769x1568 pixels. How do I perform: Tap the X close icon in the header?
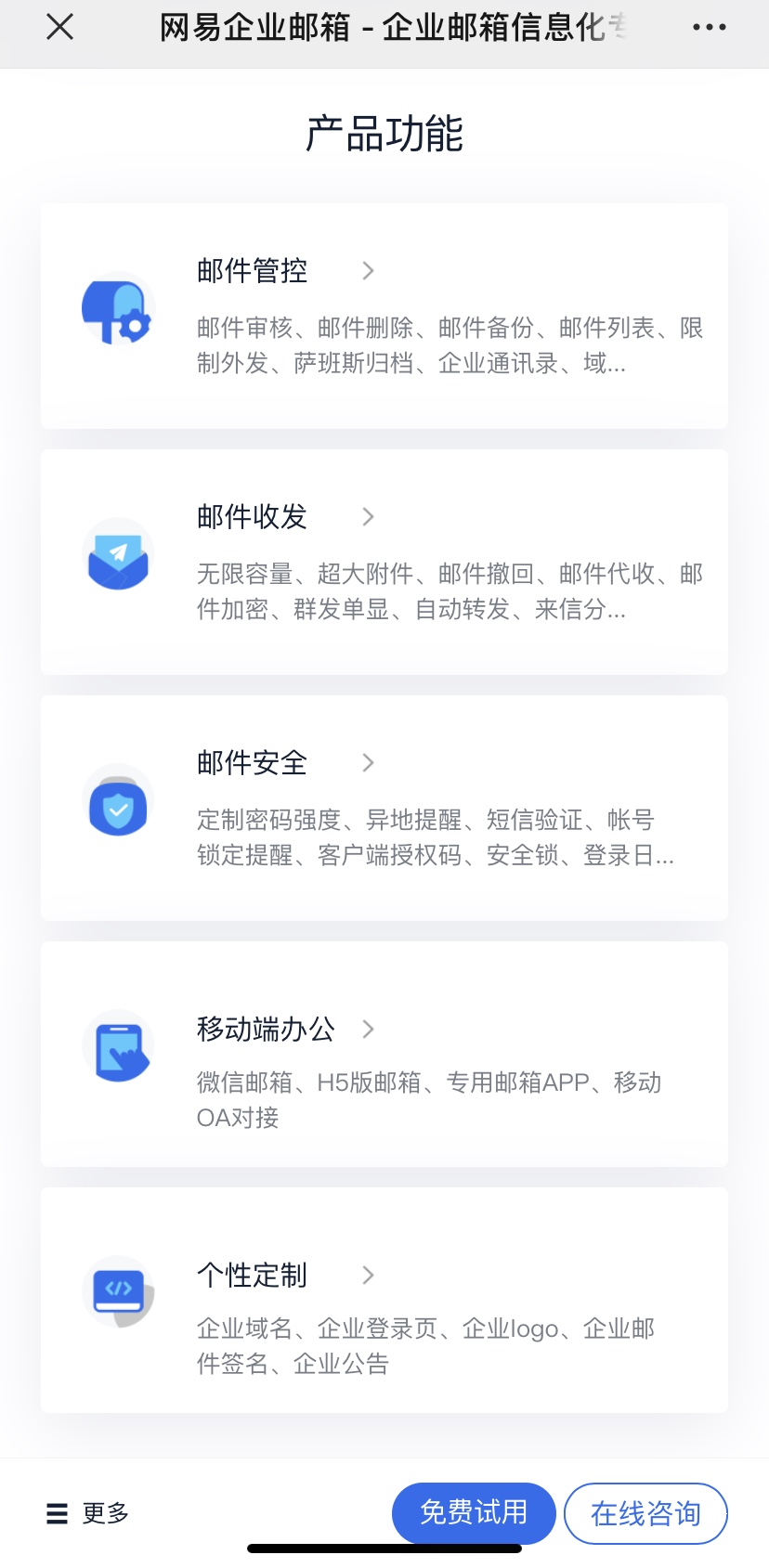[x=59, y=27]
